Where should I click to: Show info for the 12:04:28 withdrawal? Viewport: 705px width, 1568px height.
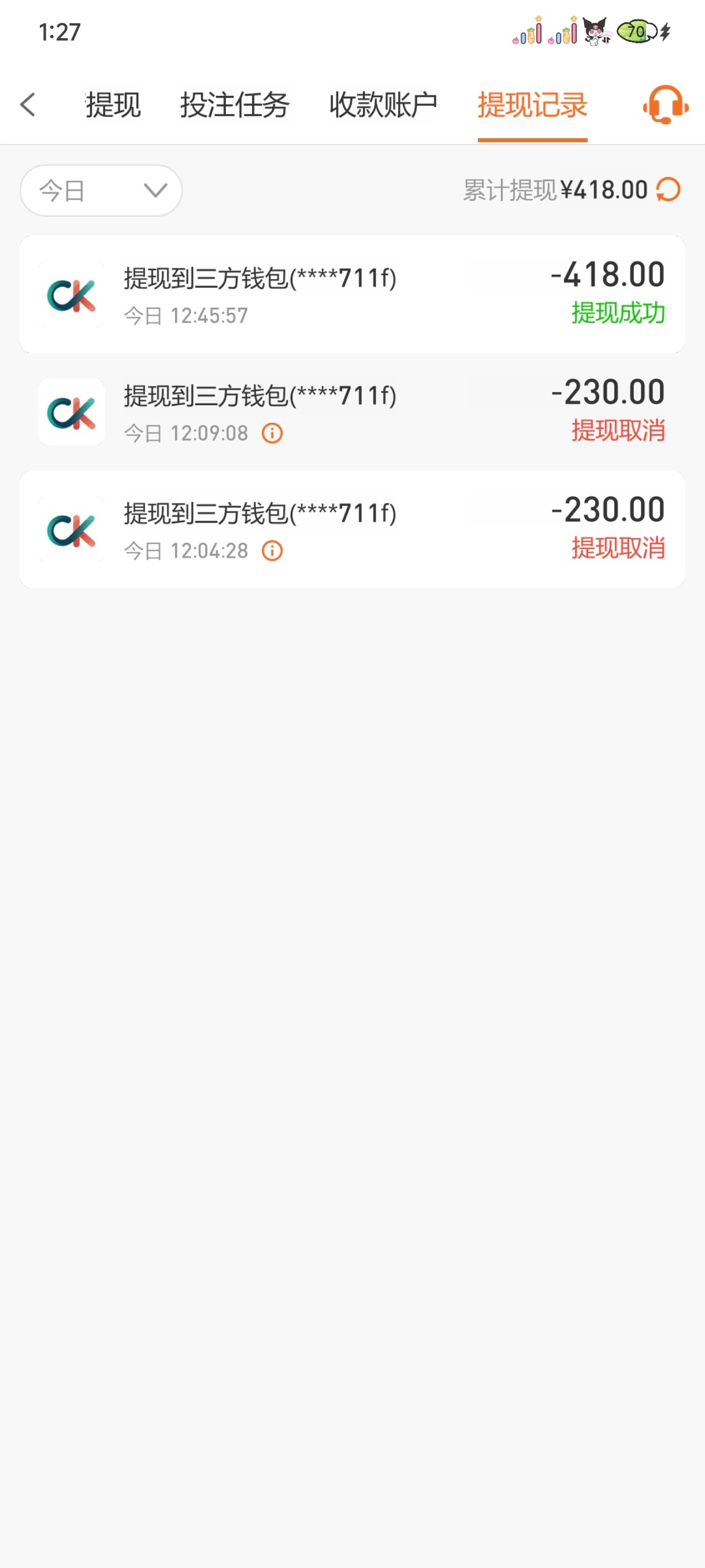272,551
